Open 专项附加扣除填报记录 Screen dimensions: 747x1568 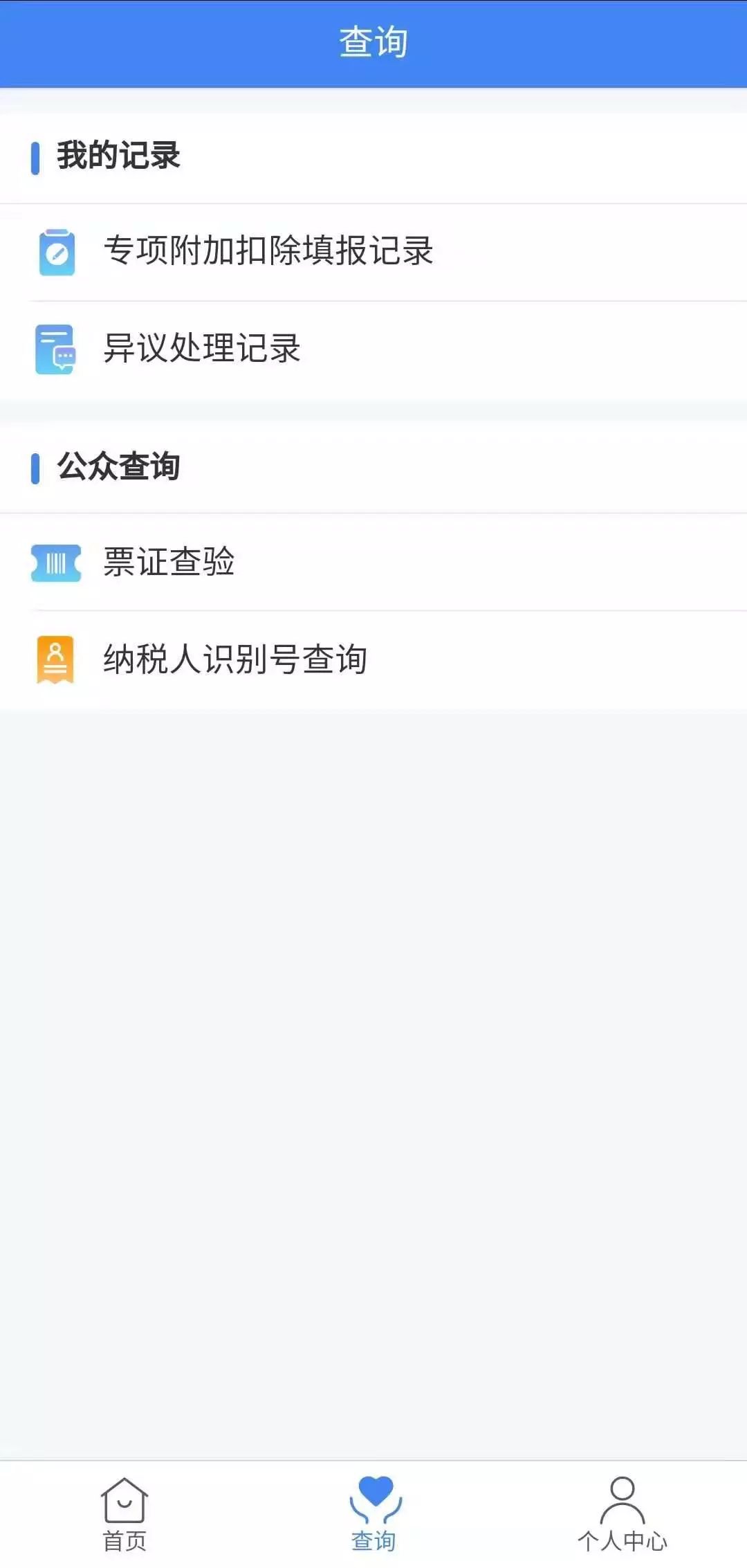[x=268, y=251]
